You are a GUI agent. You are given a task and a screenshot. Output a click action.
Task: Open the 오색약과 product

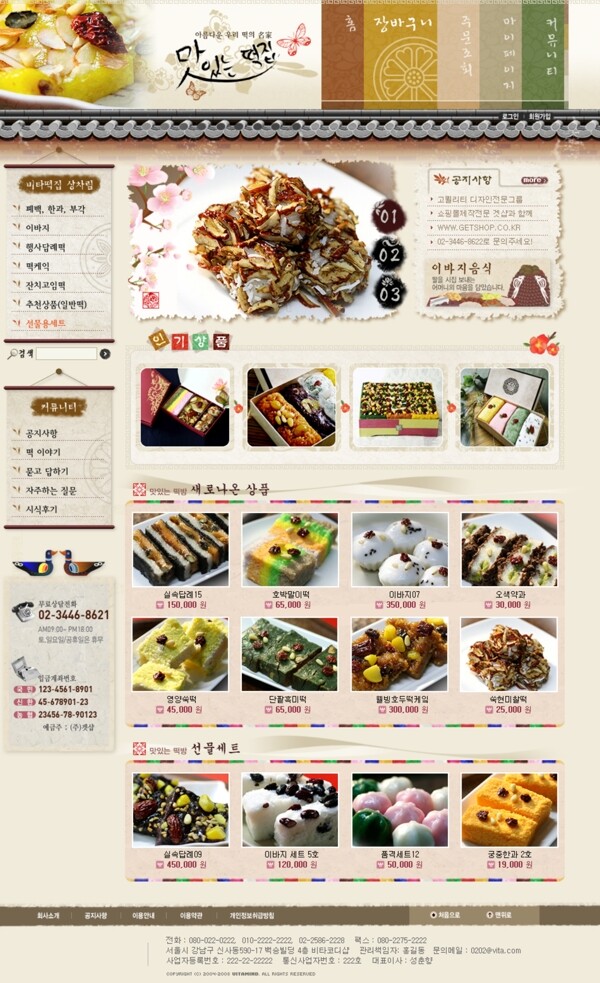[509, 550]
